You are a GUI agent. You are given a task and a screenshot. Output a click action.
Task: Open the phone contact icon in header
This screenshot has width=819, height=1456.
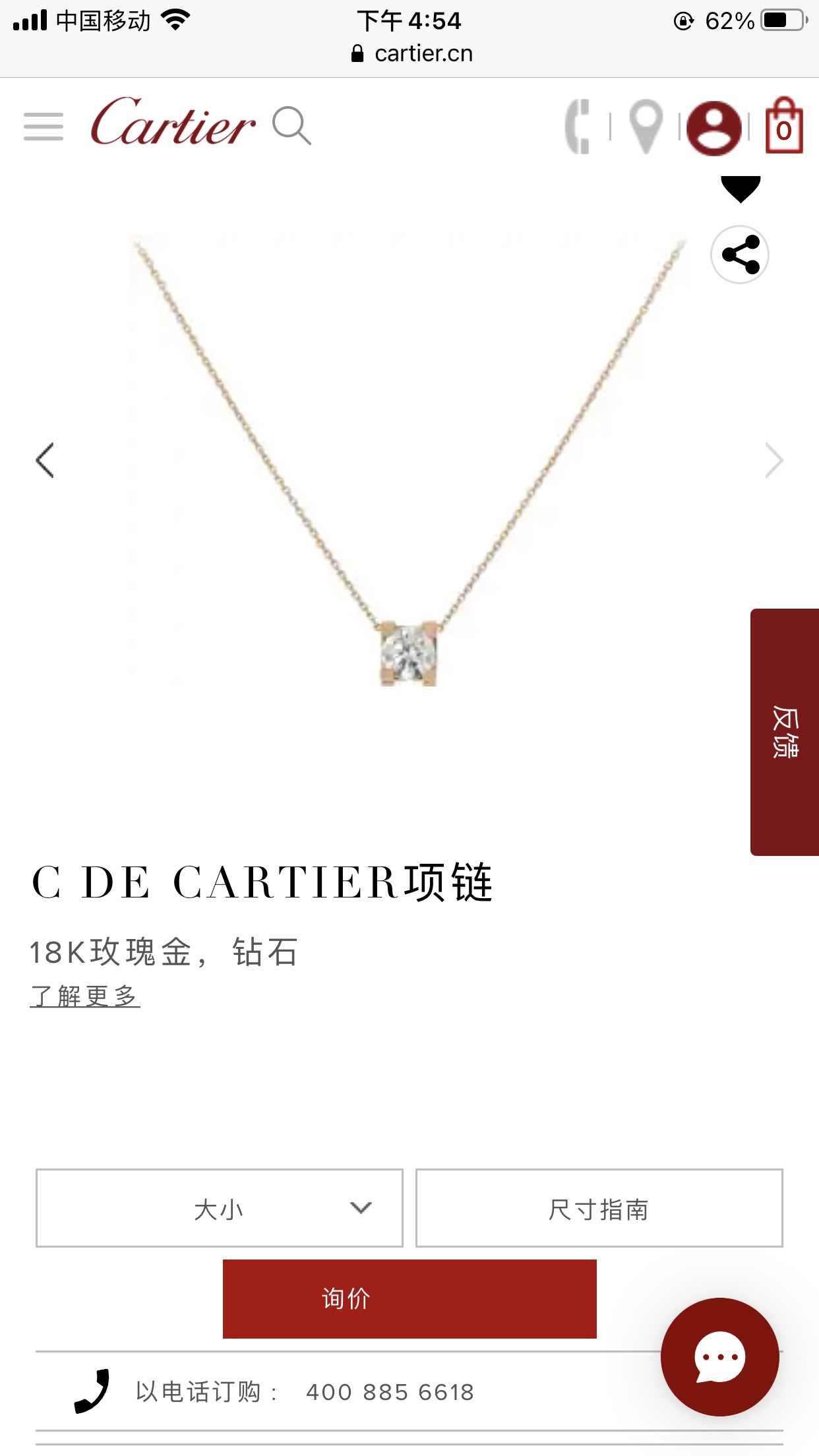point(578,127)
